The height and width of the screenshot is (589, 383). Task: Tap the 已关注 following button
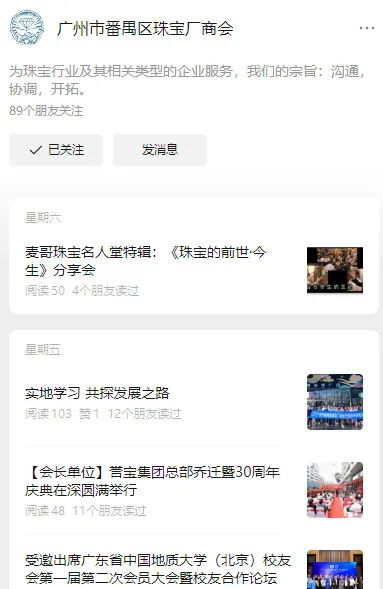click(x=56, y=150)
